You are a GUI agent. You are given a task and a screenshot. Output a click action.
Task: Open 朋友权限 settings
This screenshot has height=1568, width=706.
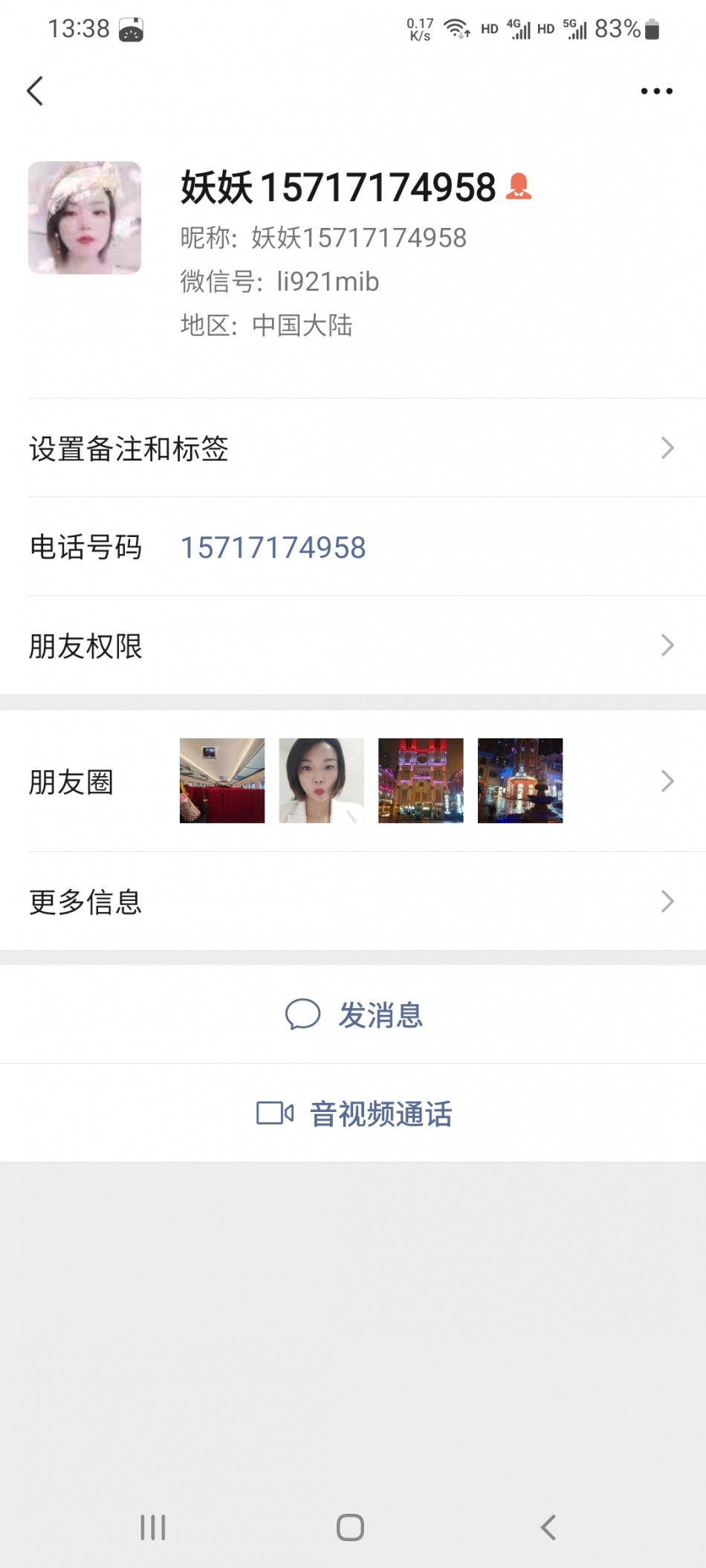coord(353,646)
